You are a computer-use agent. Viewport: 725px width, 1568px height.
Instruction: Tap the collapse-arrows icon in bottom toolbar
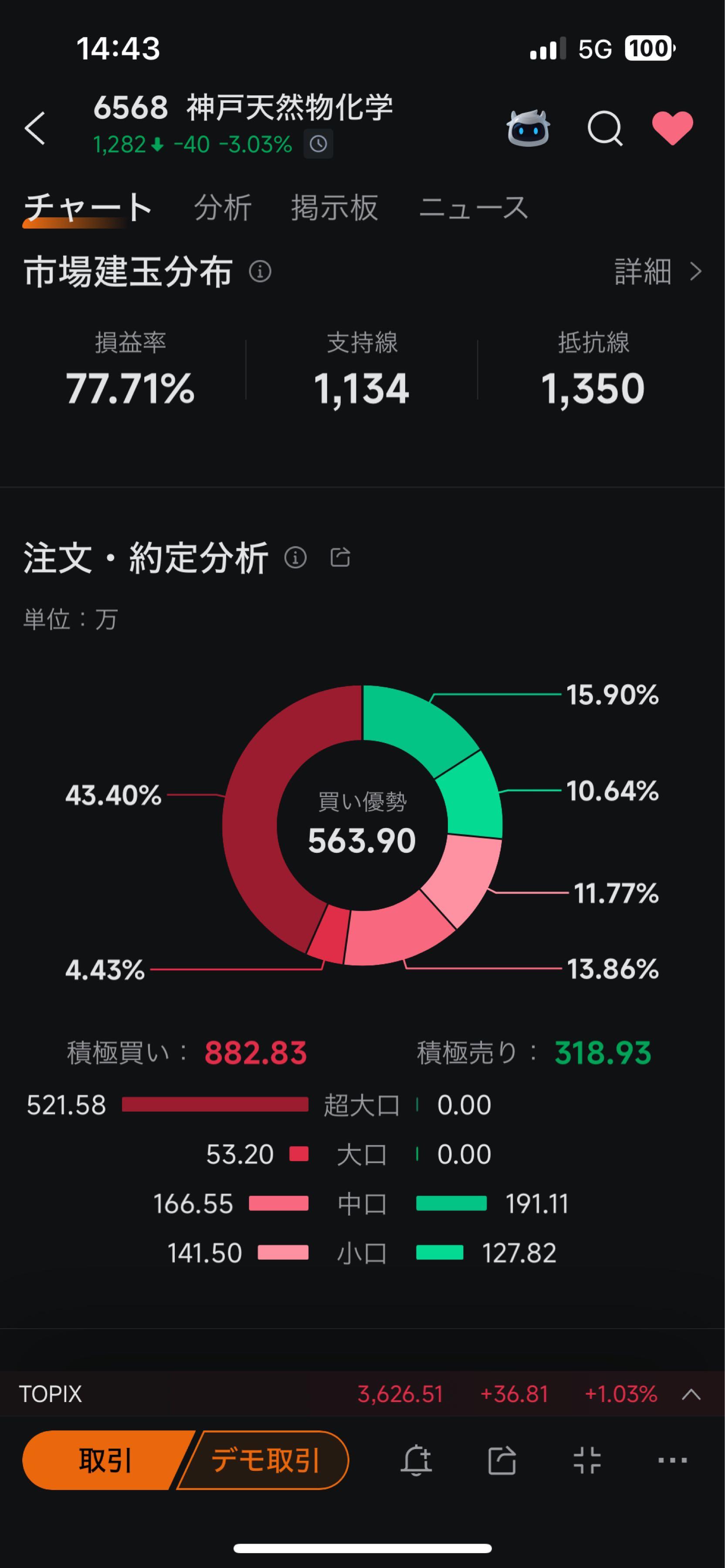(x=587, y=1460)
